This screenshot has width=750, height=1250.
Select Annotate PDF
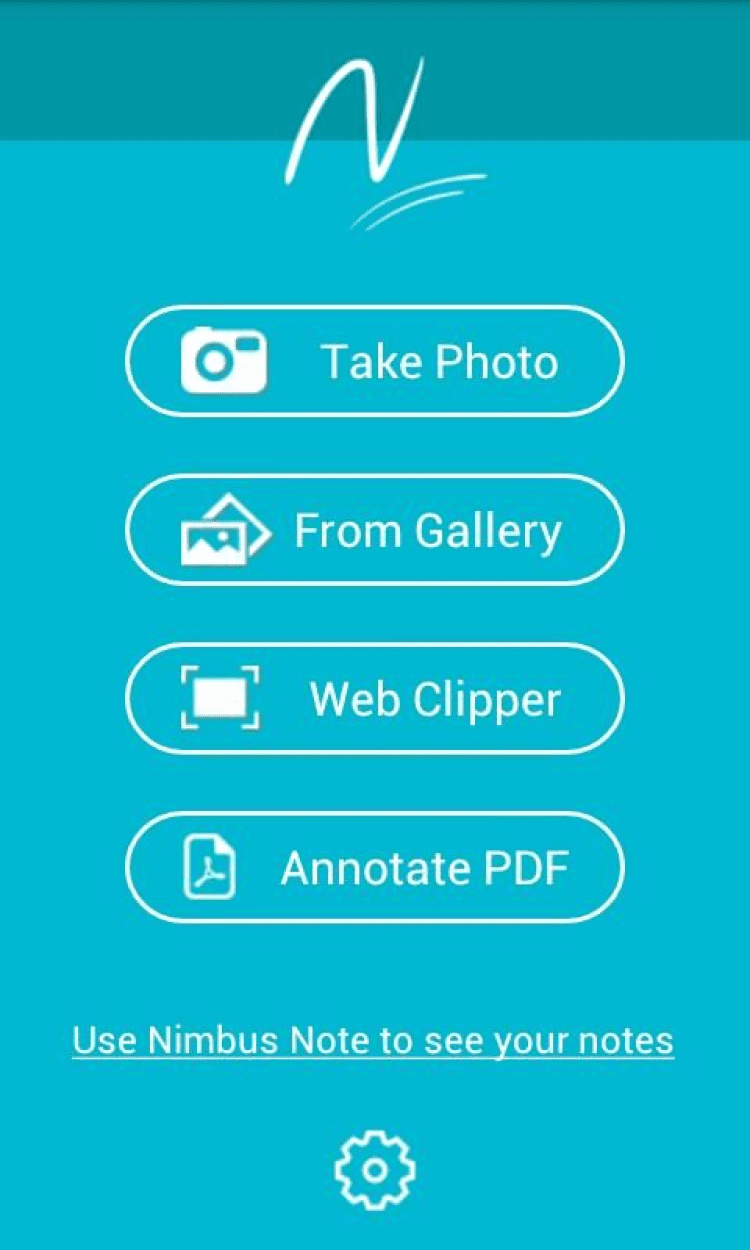coord(375,867)
